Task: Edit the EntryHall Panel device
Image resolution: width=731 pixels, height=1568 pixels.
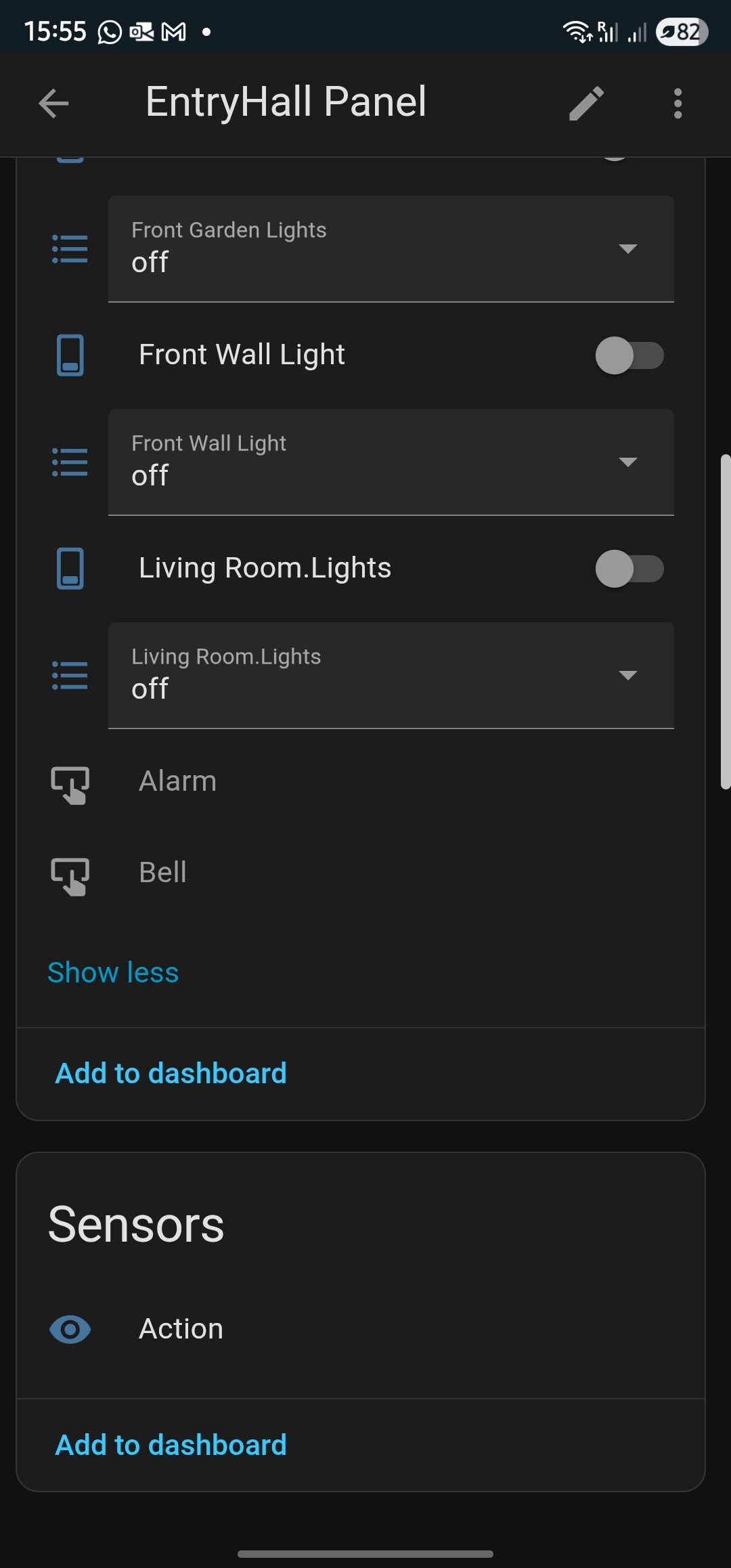Action: [586, 104]
